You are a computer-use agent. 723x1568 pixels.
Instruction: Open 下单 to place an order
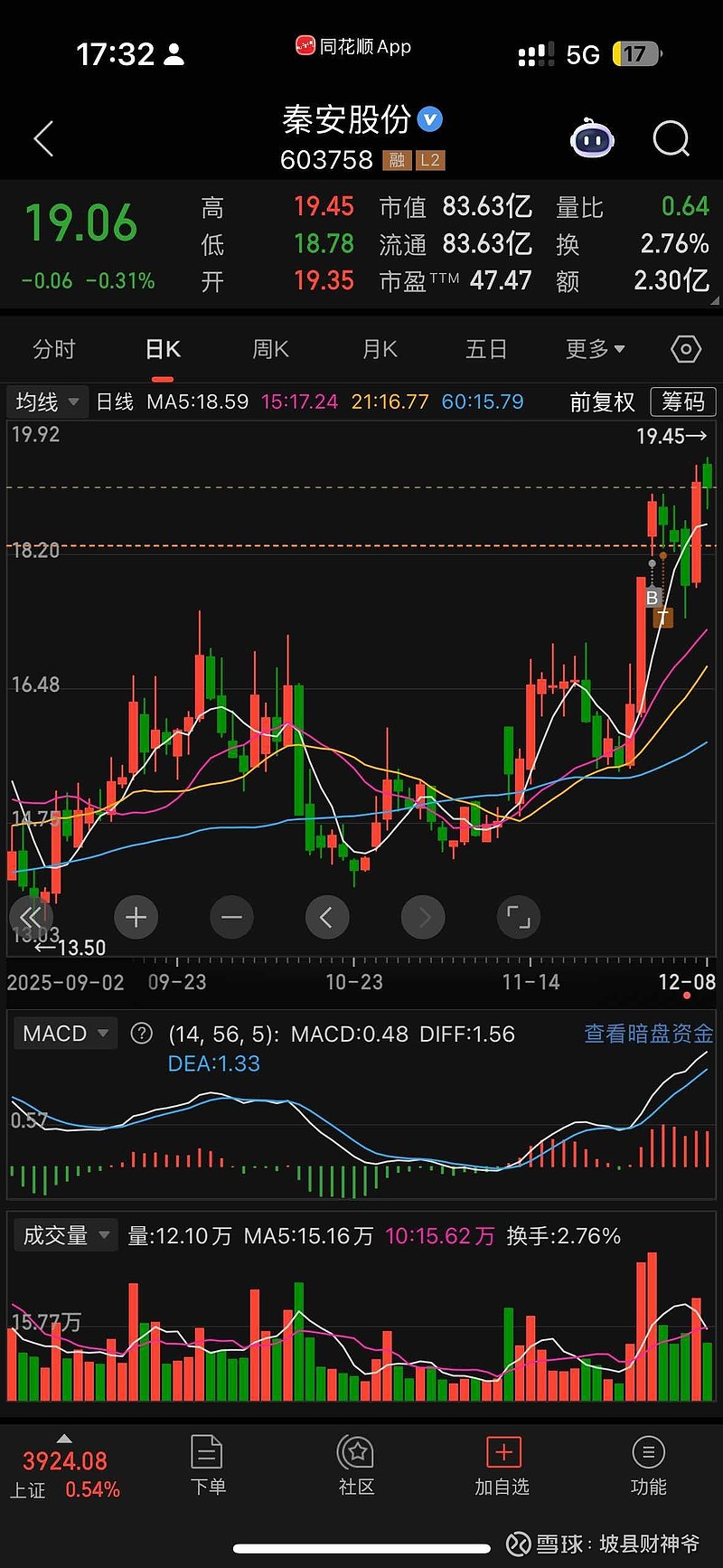[208, 1465]
